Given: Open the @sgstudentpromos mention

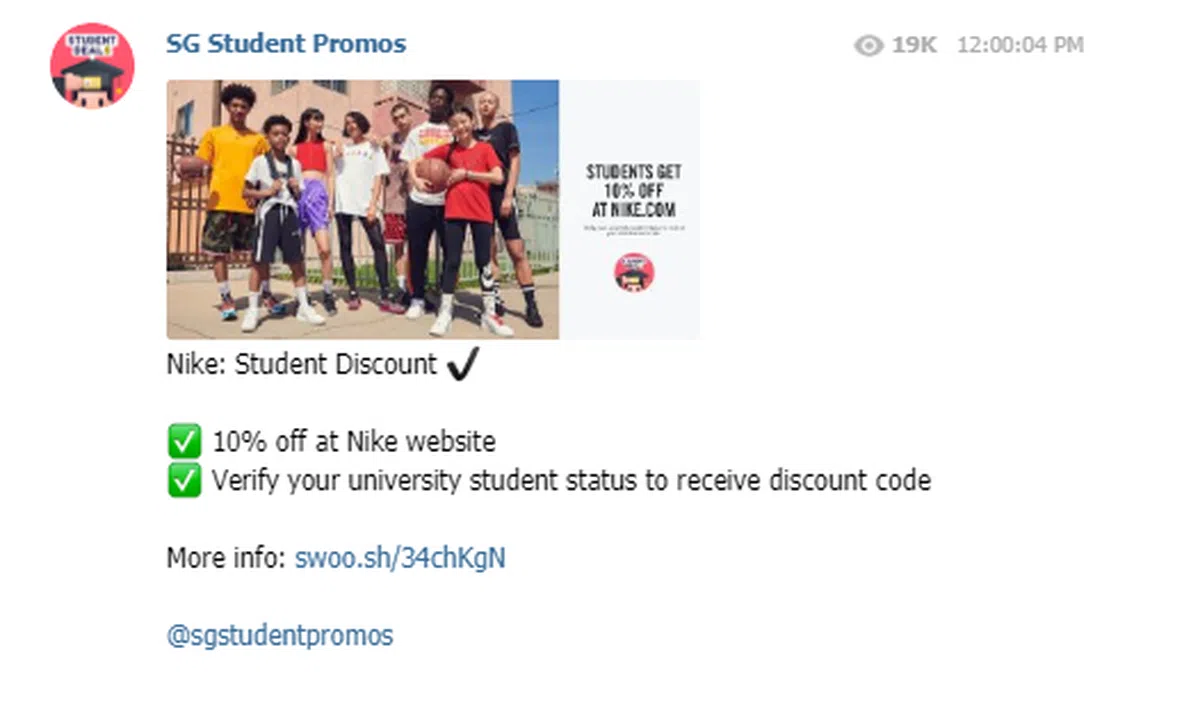Looking at the screenshot, I should [280, 635].
